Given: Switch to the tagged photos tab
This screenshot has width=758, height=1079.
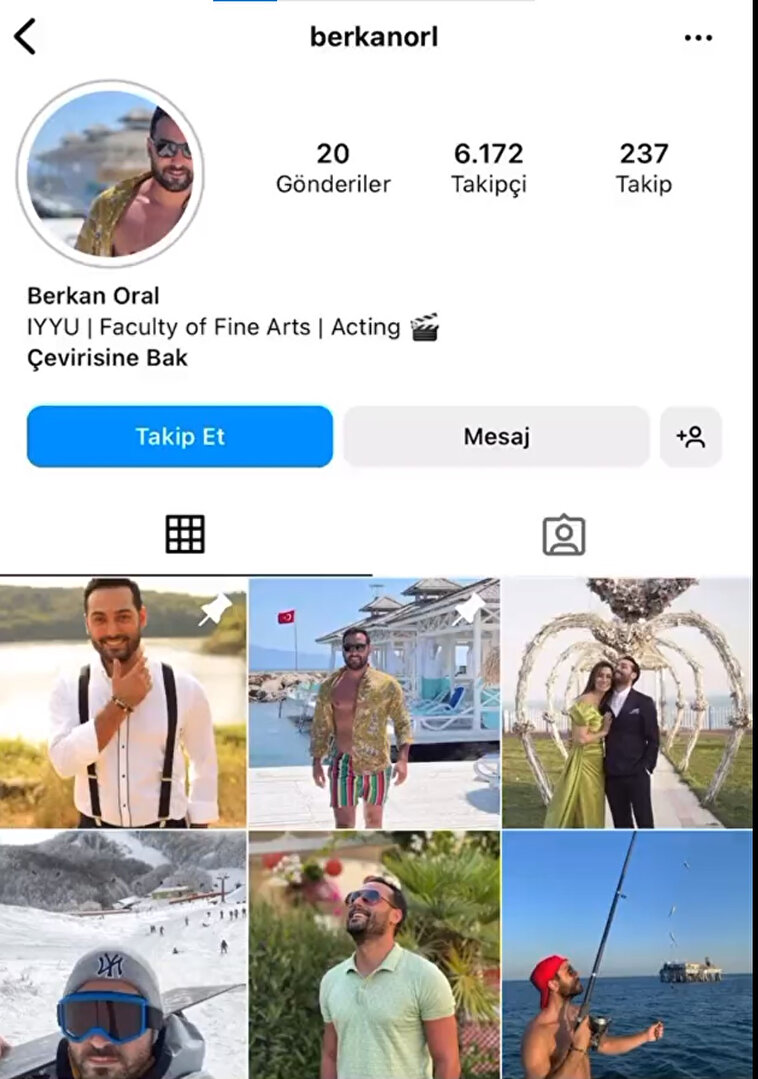Looking at the screenshot, I should pos(564,535).
